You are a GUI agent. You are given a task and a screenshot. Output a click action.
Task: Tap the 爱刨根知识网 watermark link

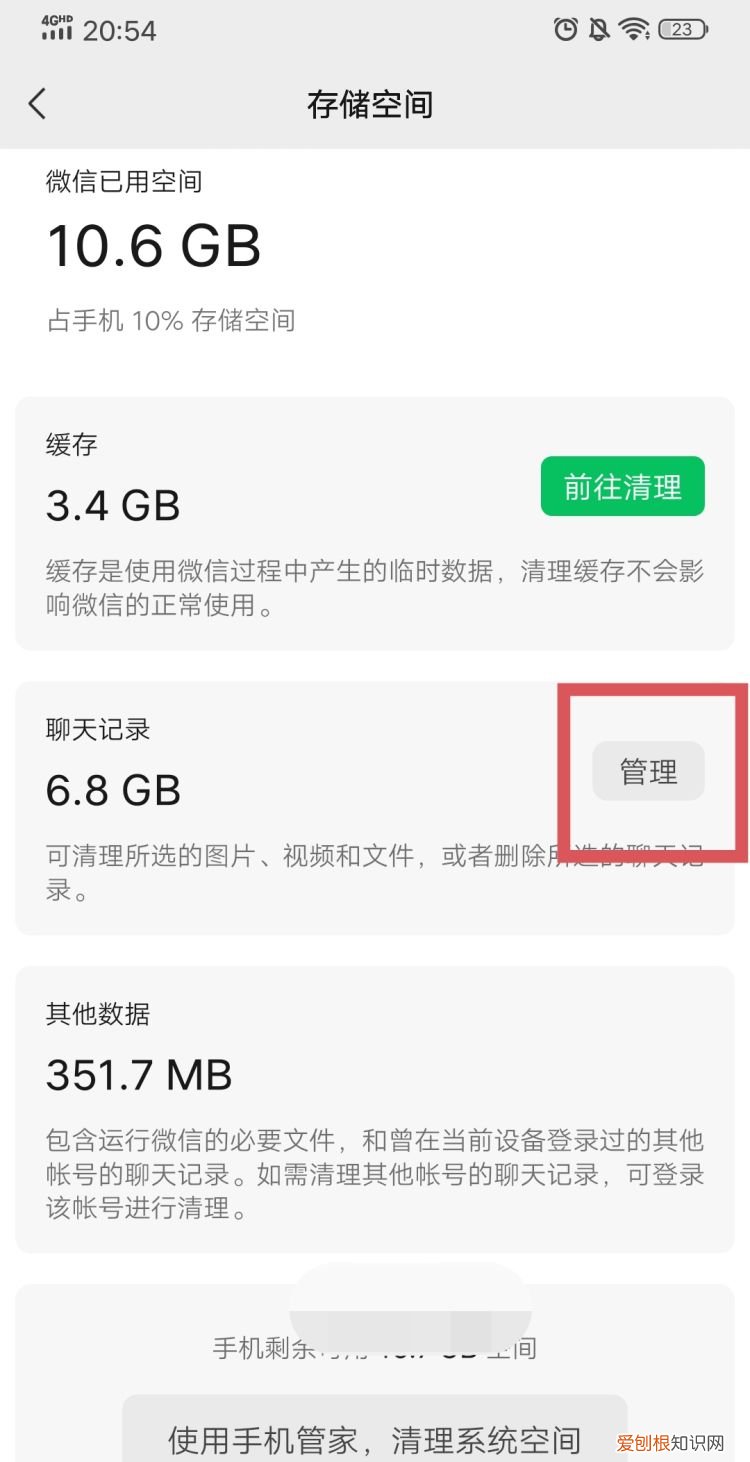[672, 1441]
